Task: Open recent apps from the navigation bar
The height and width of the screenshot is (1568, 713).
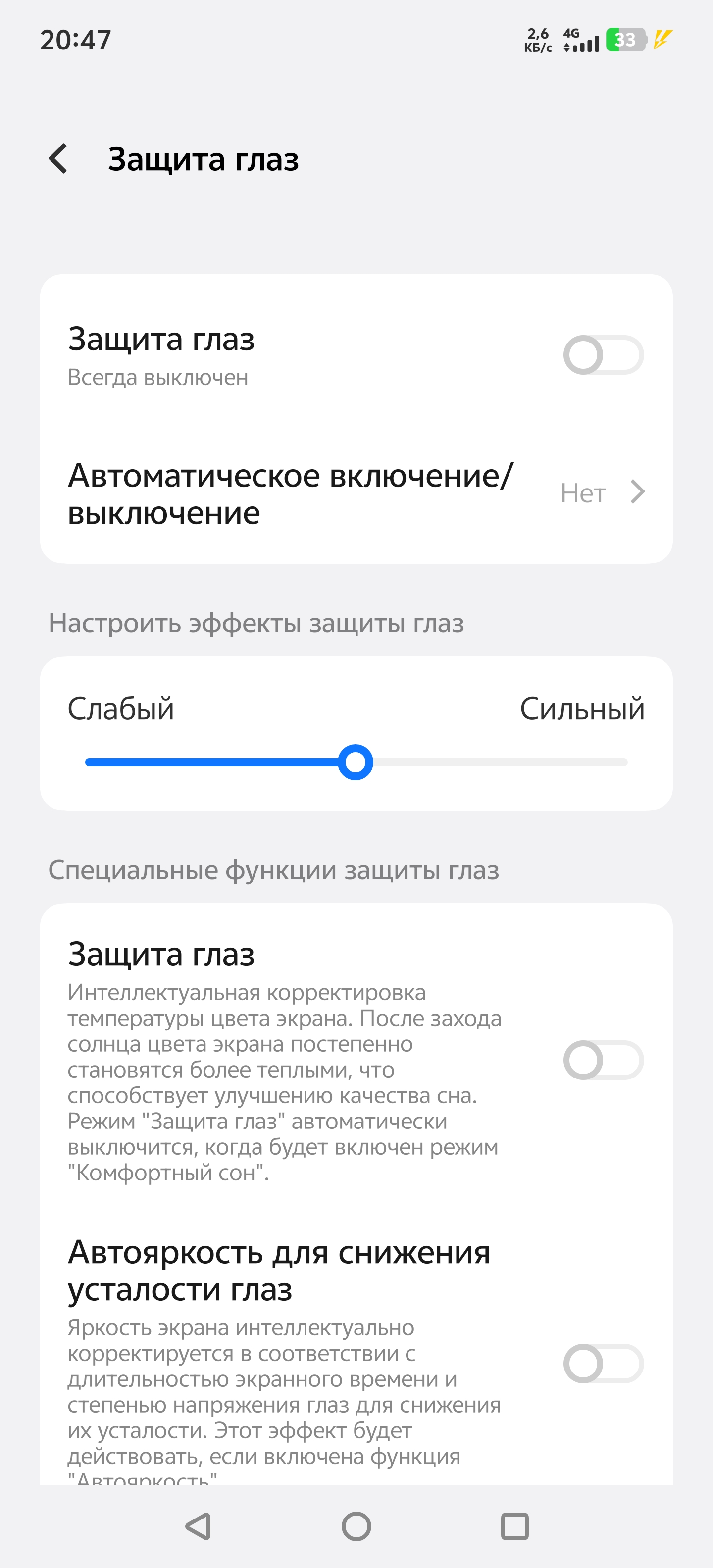Action: tap(514, 1526)
